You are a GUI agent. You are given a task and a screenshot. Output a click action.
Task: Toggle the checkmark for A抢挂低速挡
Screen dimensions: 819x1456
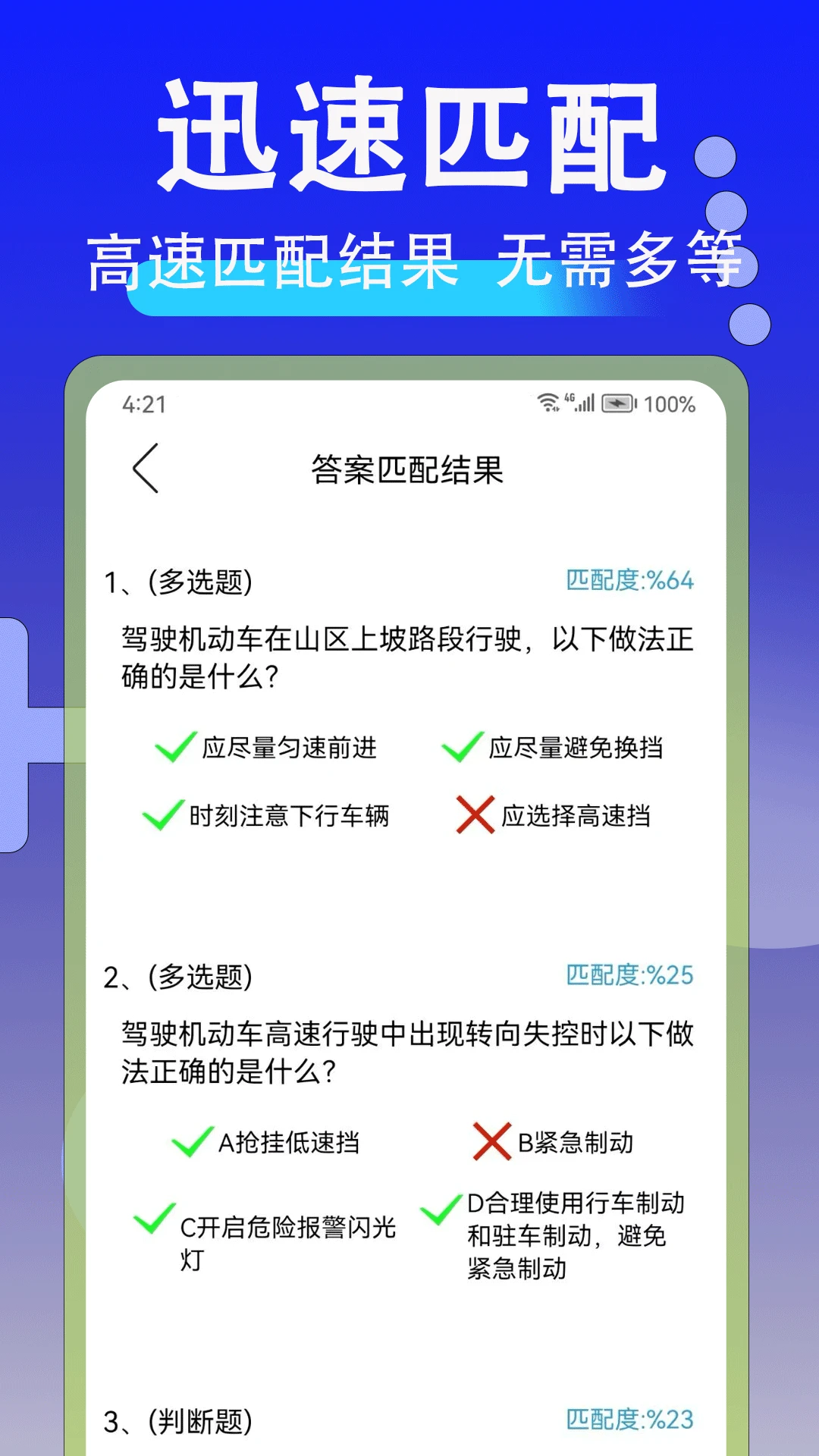(190, 1141)
